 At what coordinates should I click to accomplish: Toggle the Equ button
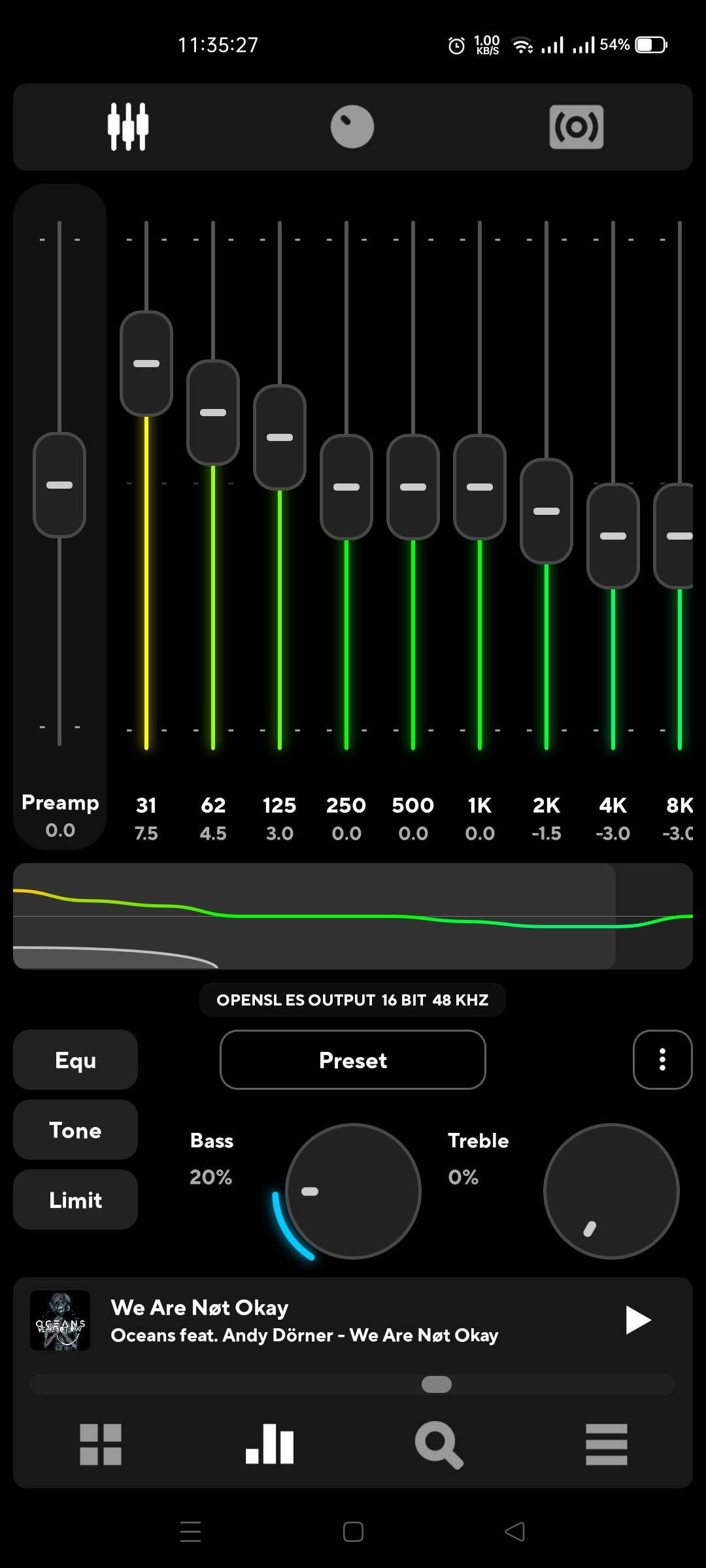(x=75, y=1060)
